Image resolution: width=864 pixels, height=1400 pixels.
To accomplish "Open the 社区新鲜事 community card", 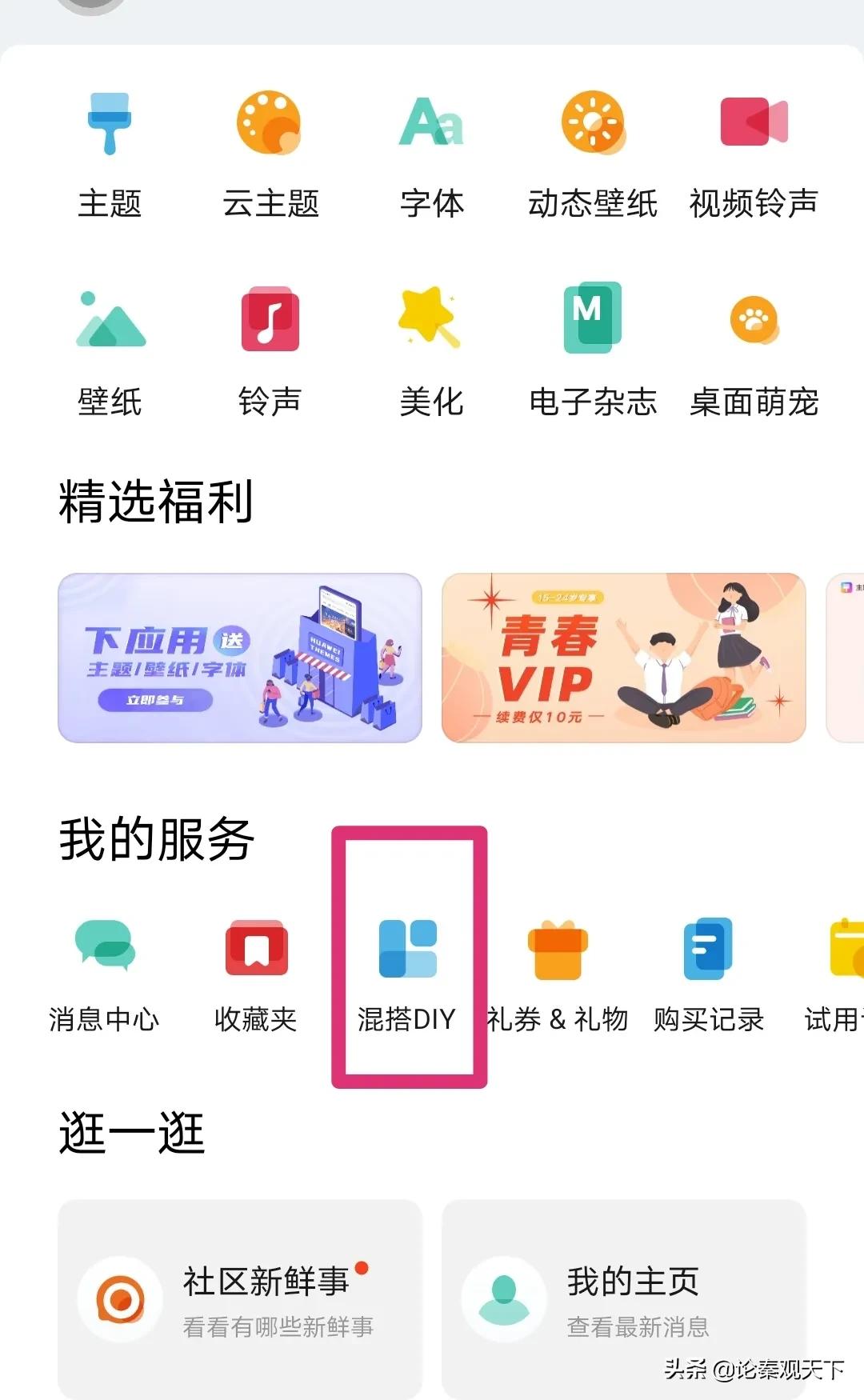I will 239,1298.
